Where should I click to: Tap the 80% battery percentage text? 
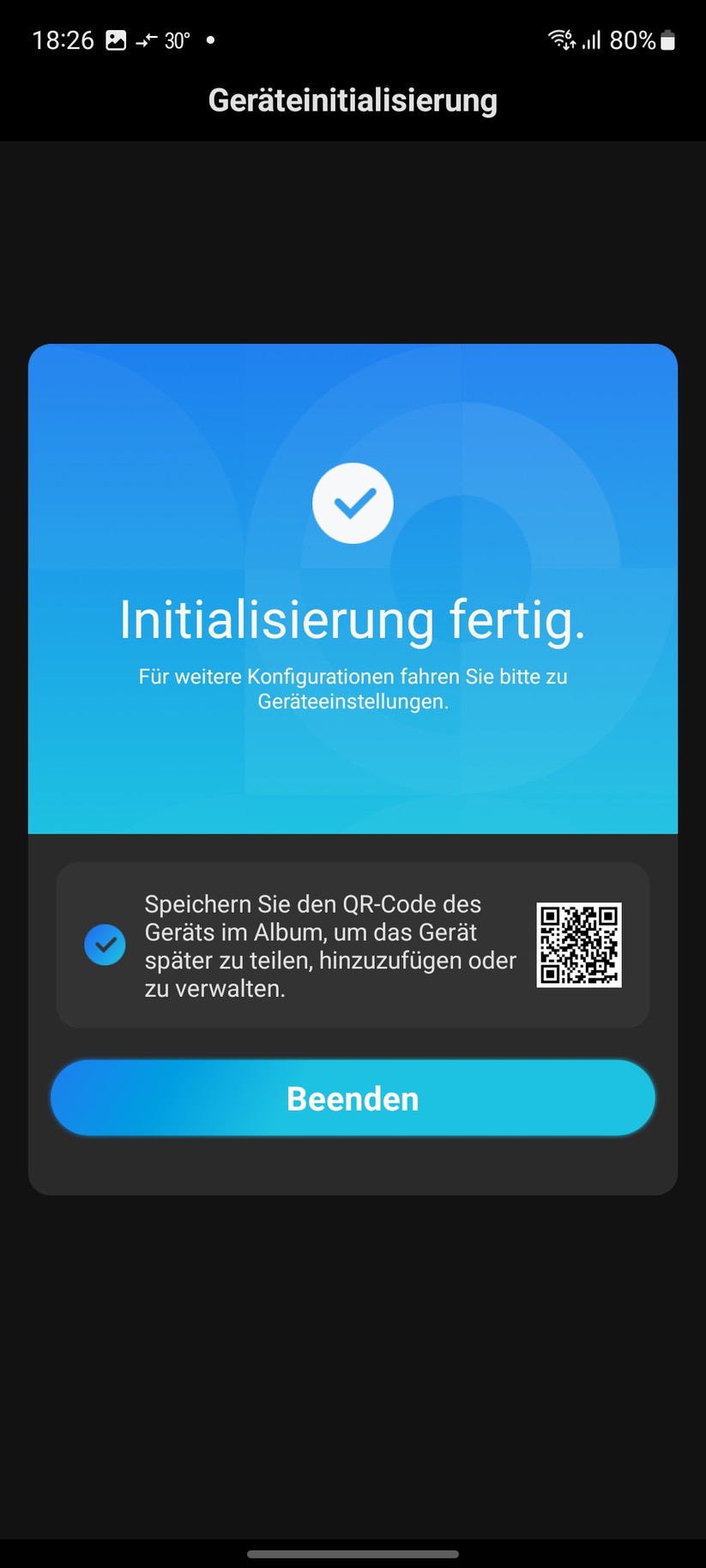point(632,39)
